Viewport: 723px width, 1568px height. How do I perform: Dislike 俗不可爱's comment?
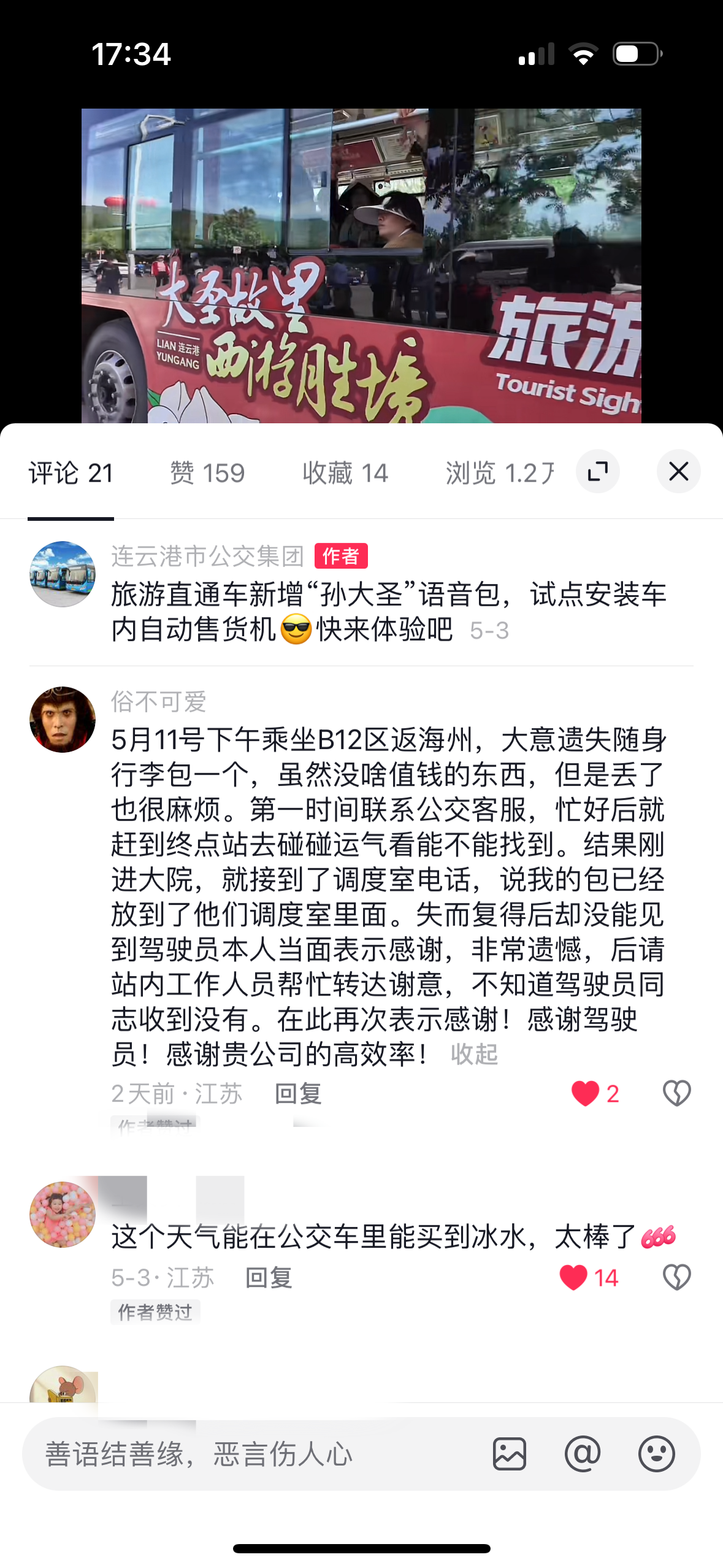pos(676,1094)
